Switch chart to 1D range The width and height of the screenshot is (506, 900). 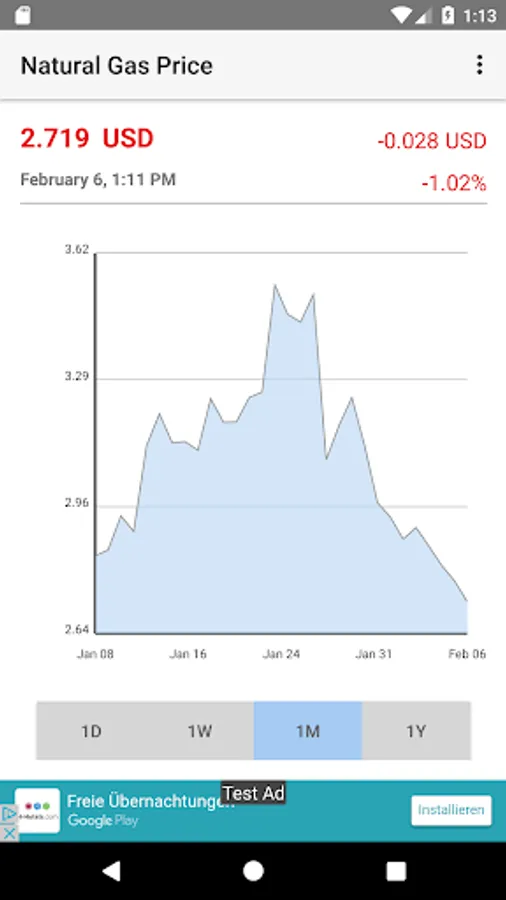[x=91, y=731]
